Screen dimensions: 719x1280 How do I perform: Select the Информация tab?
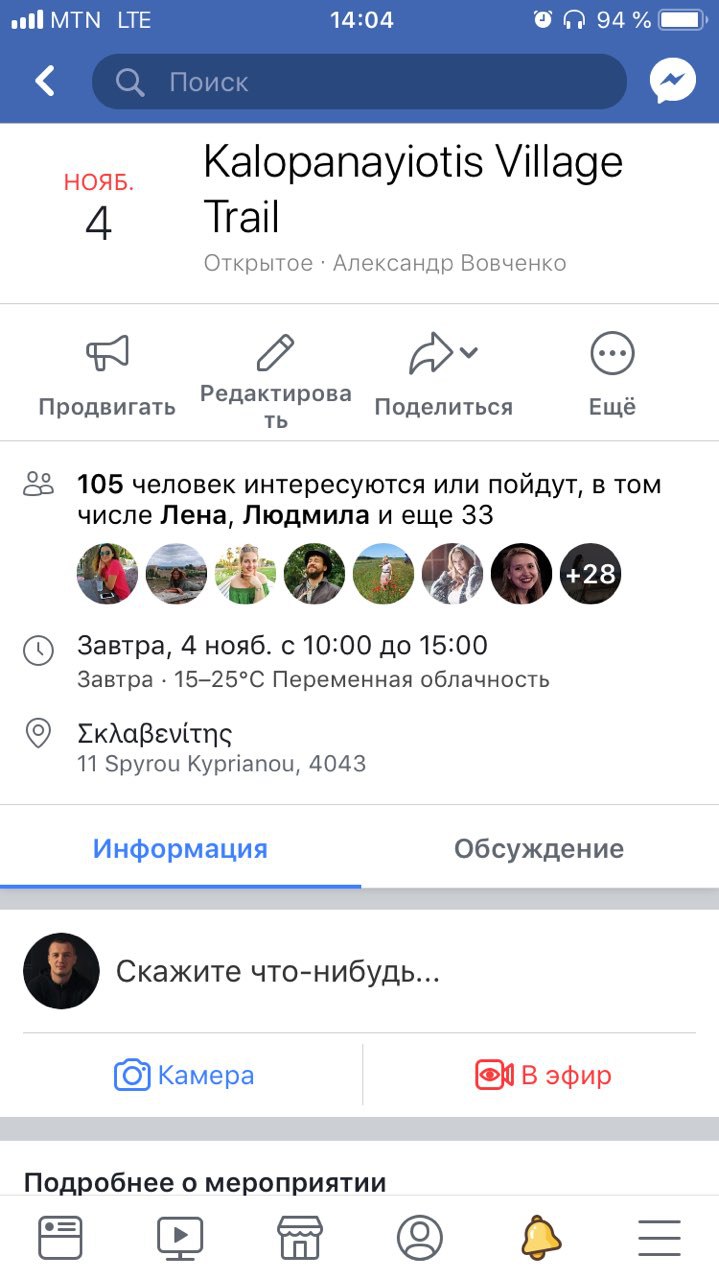180,849
